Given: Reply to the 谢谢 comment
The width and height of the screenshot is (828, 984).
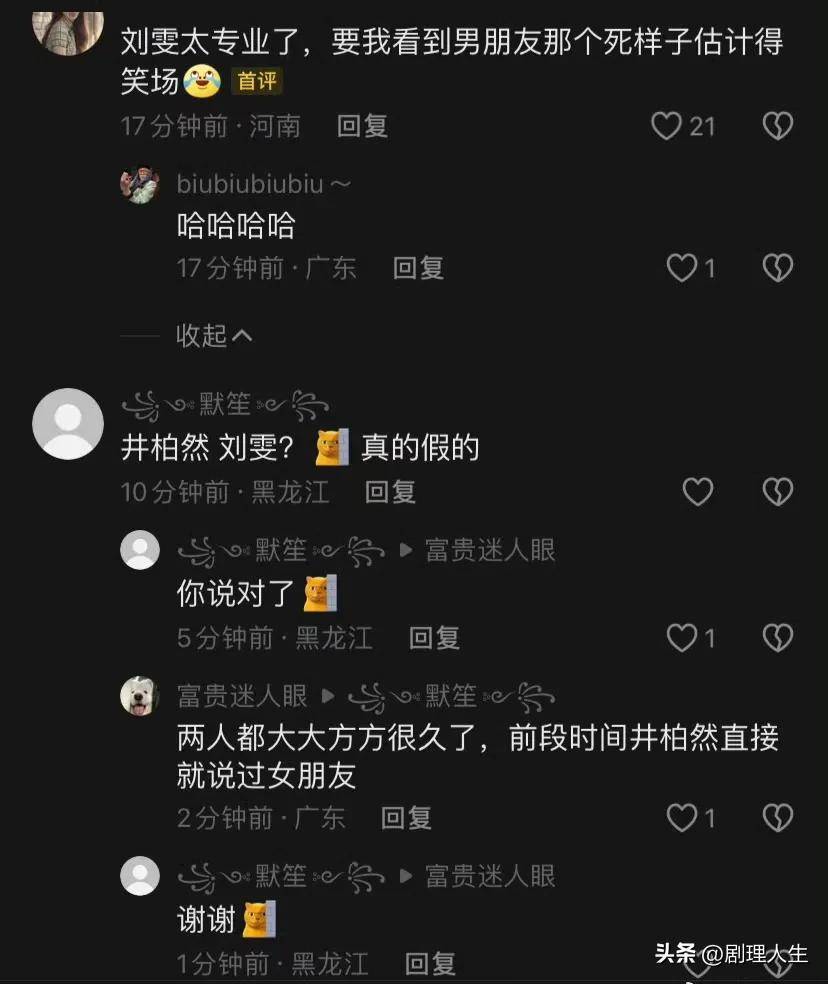Looking at the screenshot, I should pyautogui.click(x=430, y=964).
